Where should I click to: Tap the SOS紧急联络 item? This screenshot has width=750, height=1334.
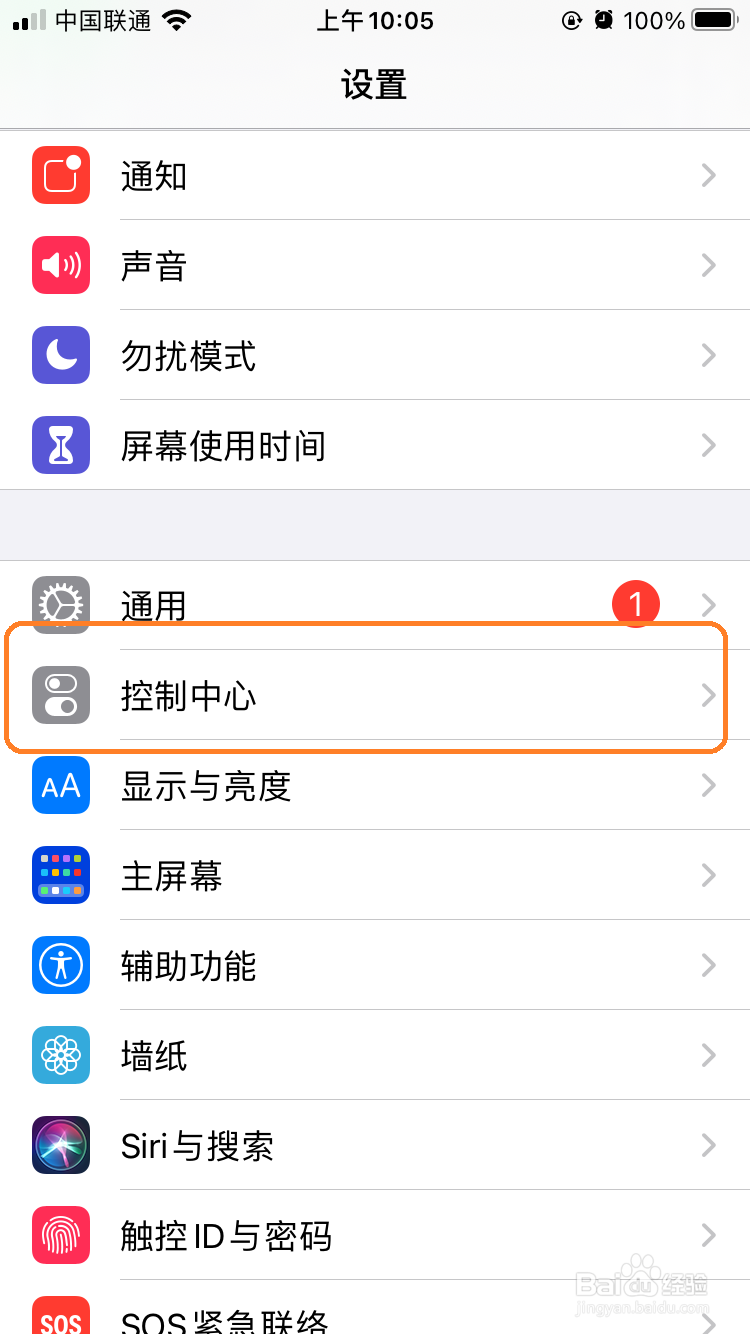click(375, 1320)
